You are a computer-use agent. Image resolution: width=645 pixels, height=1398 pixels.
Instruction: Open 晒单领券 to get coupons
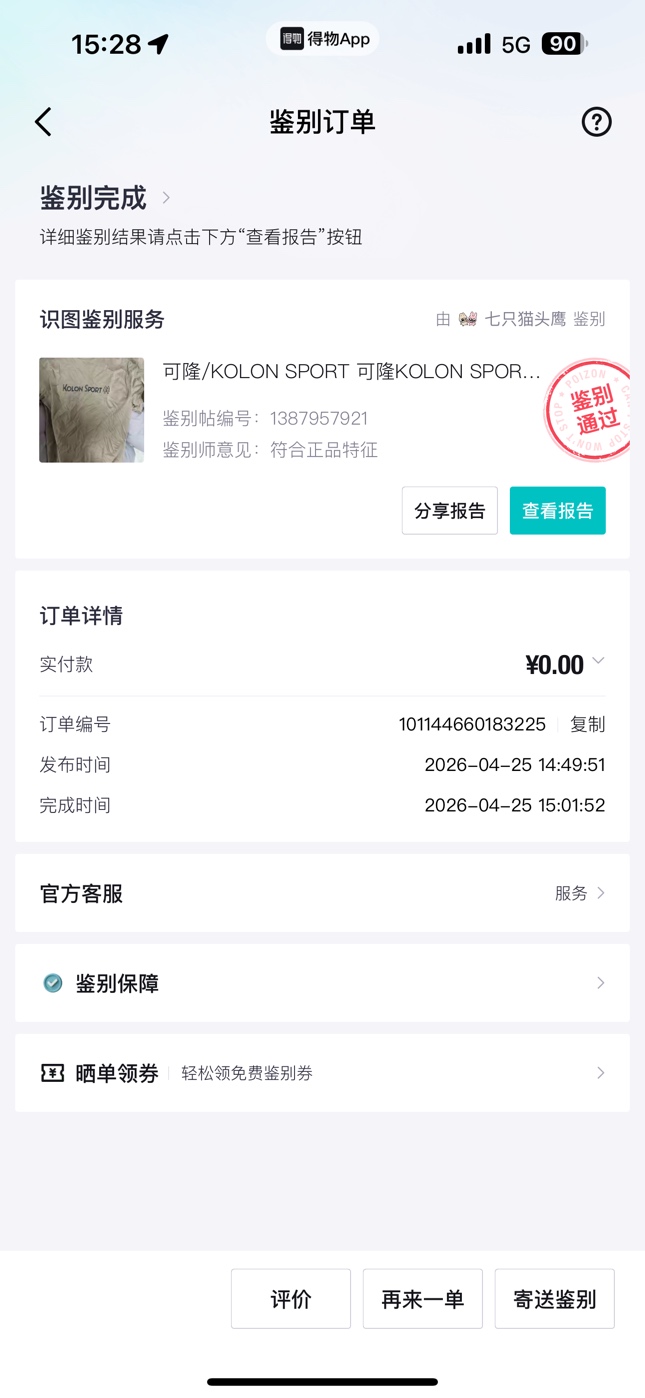click(x=322, y=1073)
